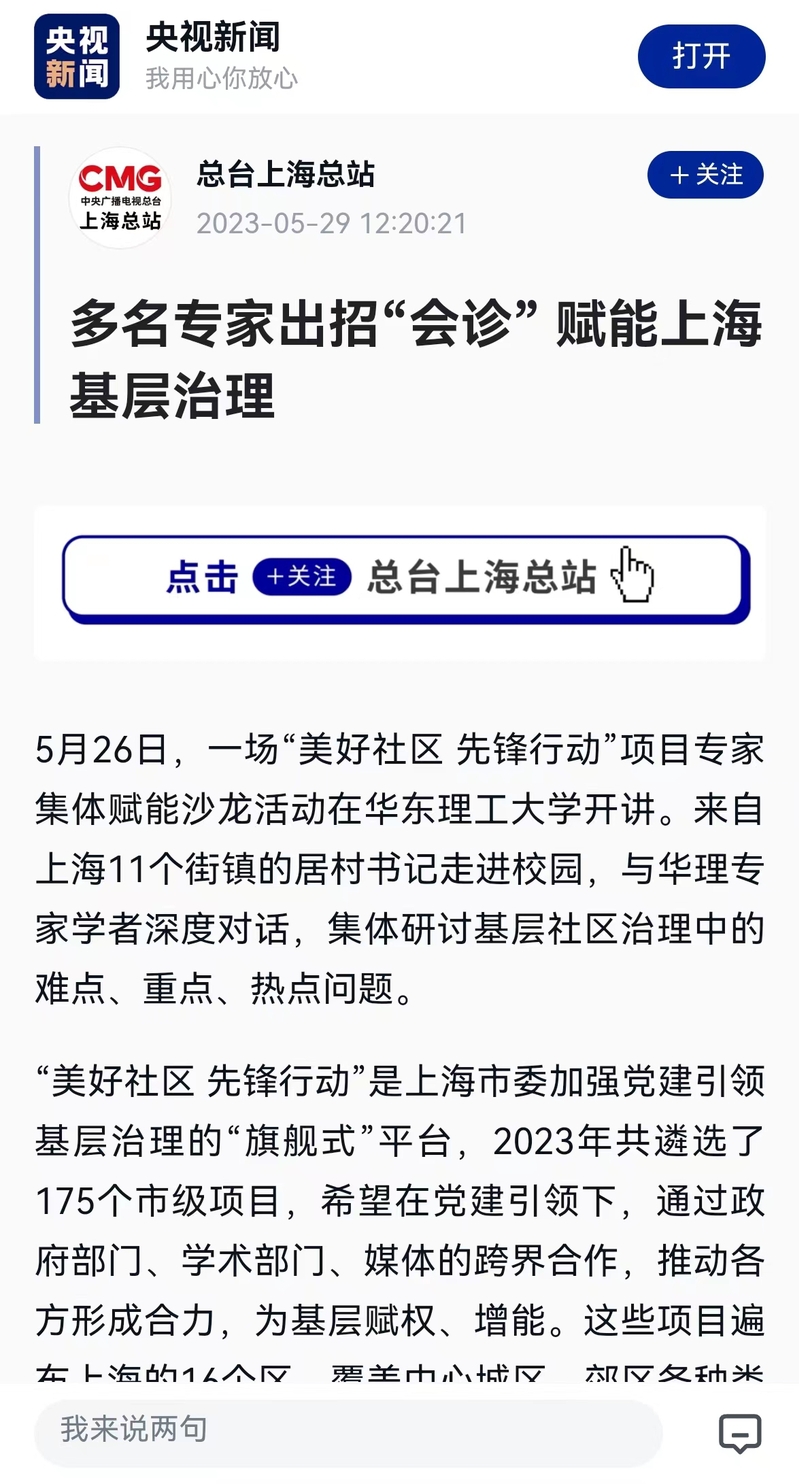Open the 央视新闻 app logo
This screenshot has height=1484, width=799.
tap(77, 57)
